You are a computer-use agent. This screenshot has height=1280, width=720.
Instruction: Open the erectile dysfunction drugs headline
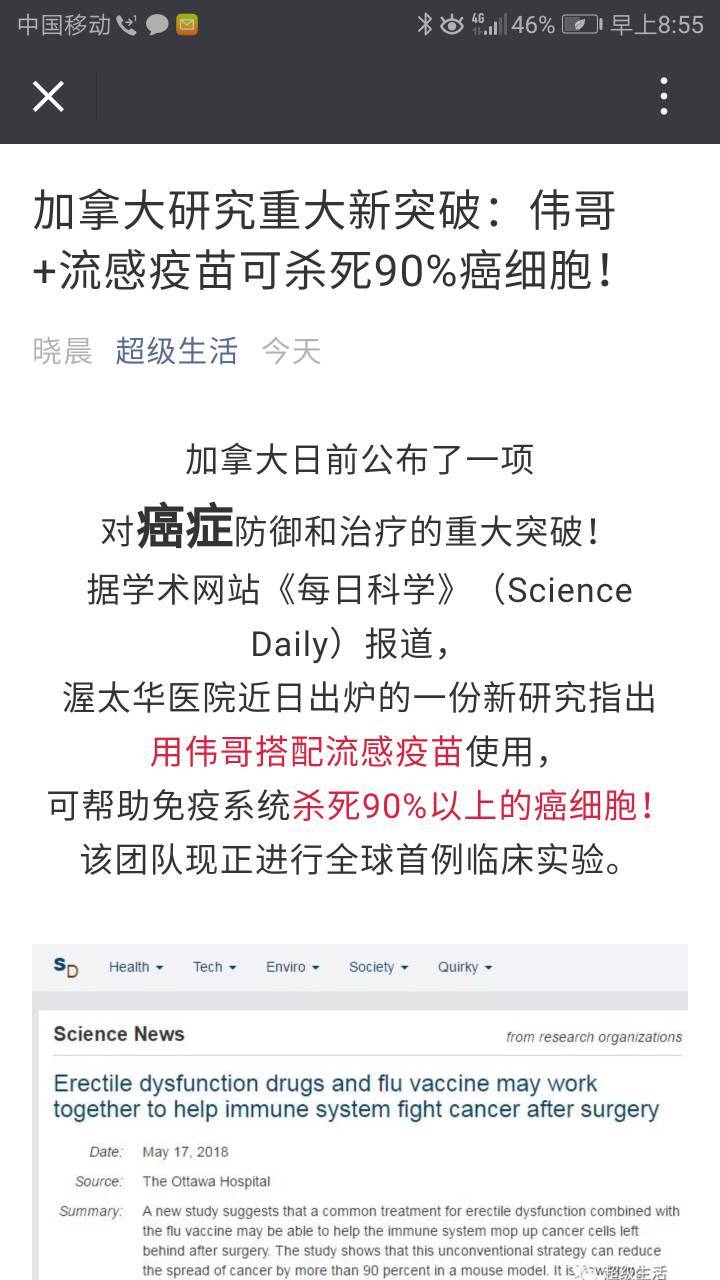pos(330,1095)
